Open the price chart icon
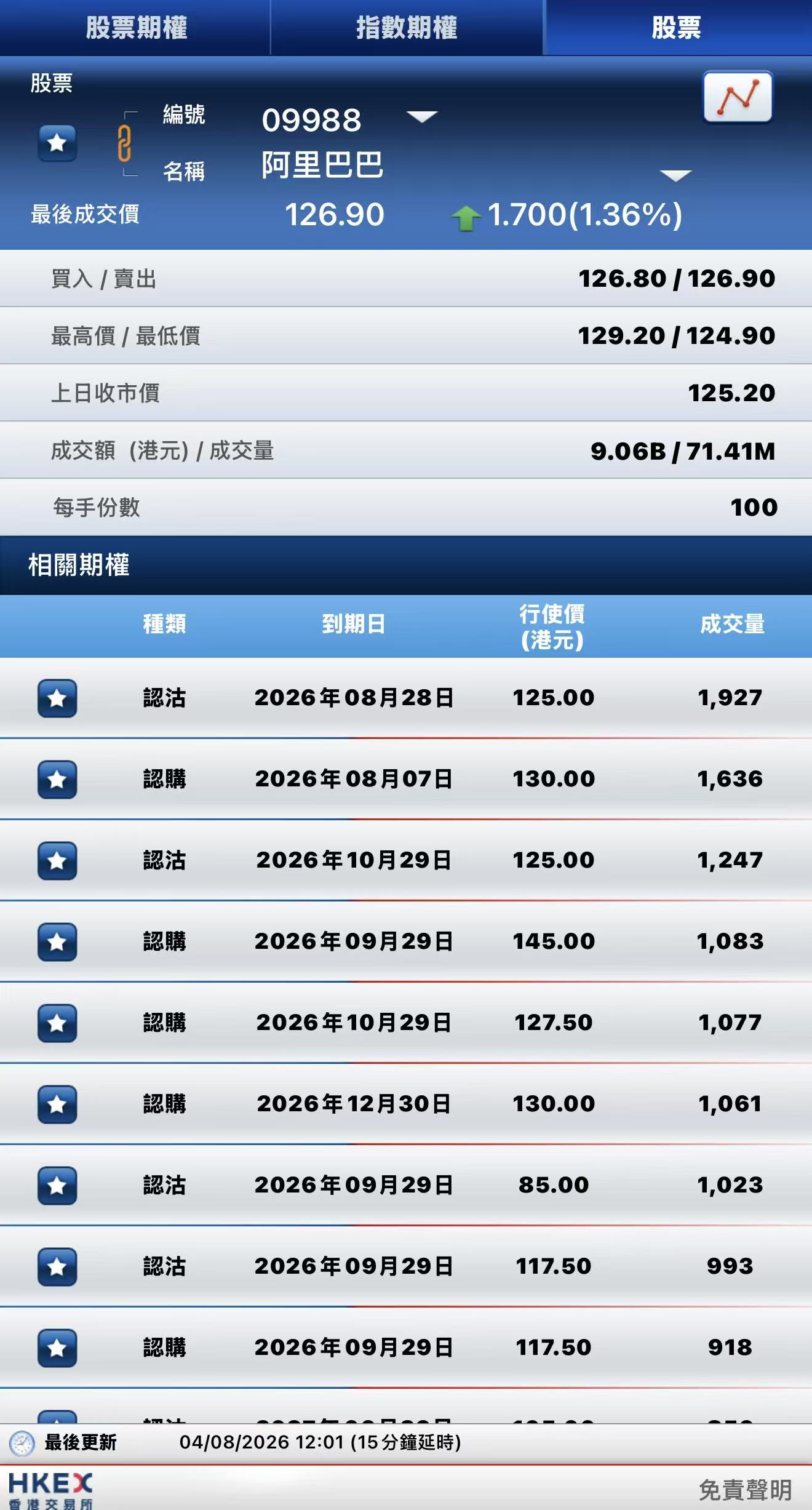This screenshot has height=1510, width=812. (x=738, y=97)
